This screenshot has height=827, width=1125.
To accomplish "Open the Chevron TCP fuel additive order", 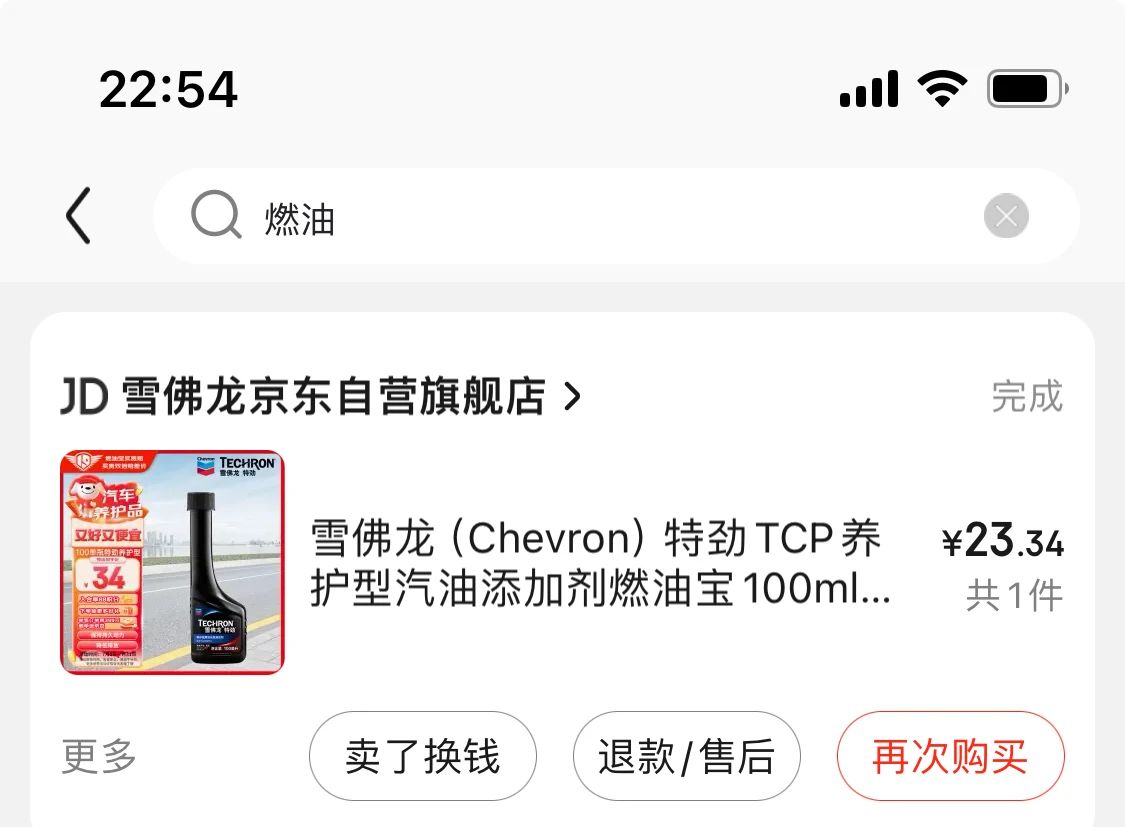I will coord(600,564).
